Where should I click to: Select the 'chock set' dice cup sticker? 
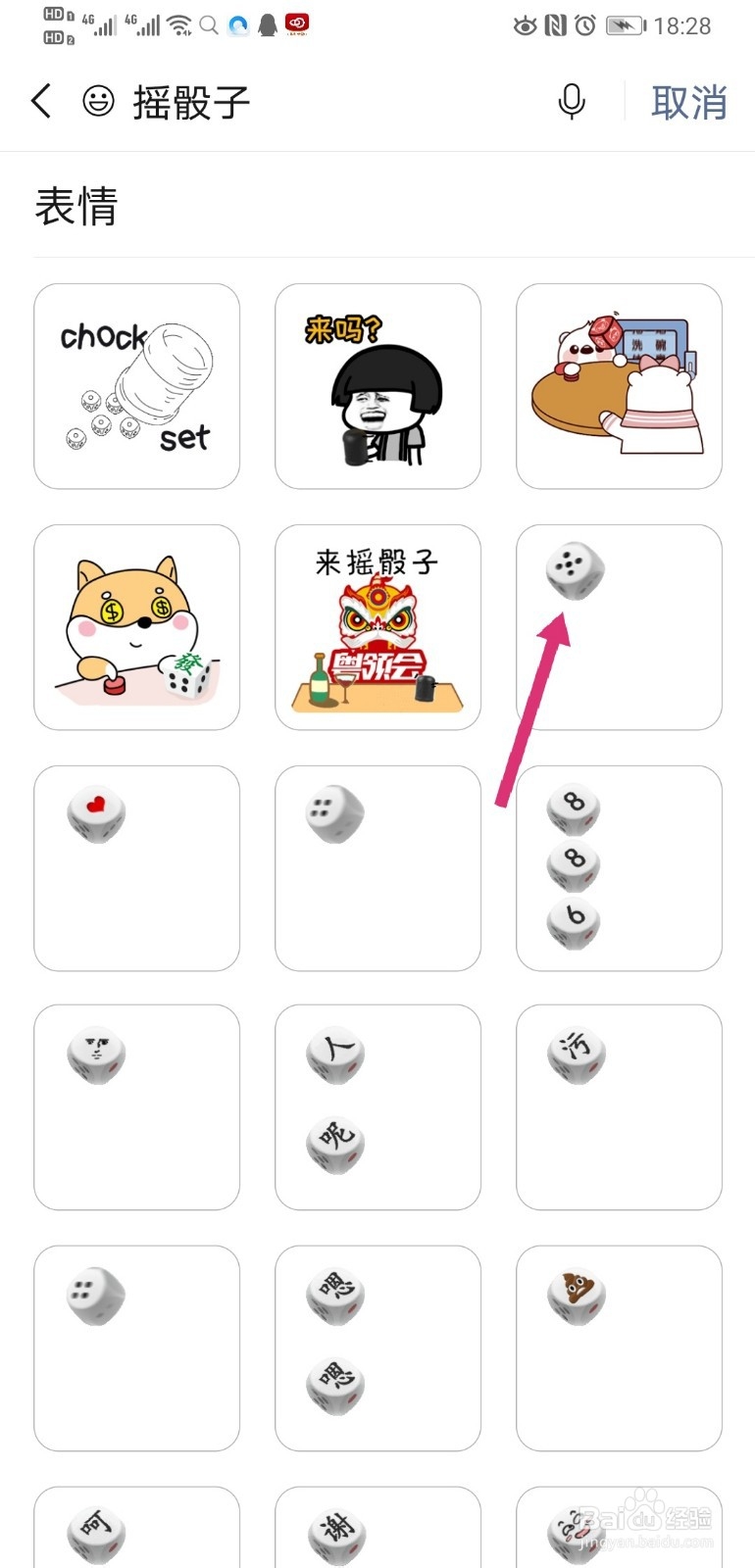click(136, 385)
